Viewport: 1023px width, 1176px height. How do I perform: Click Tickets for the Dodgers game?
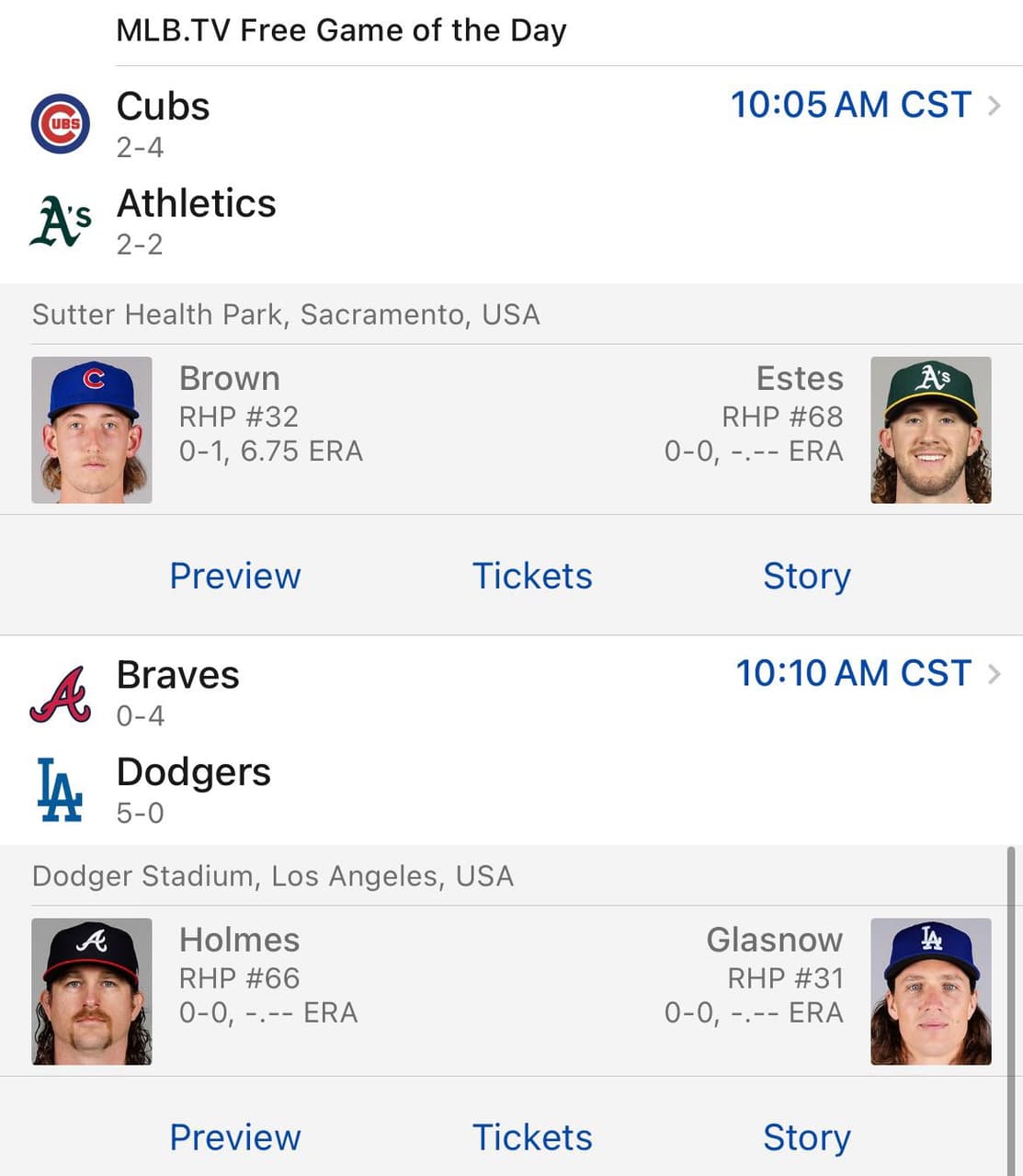(x=532, y=1136)
